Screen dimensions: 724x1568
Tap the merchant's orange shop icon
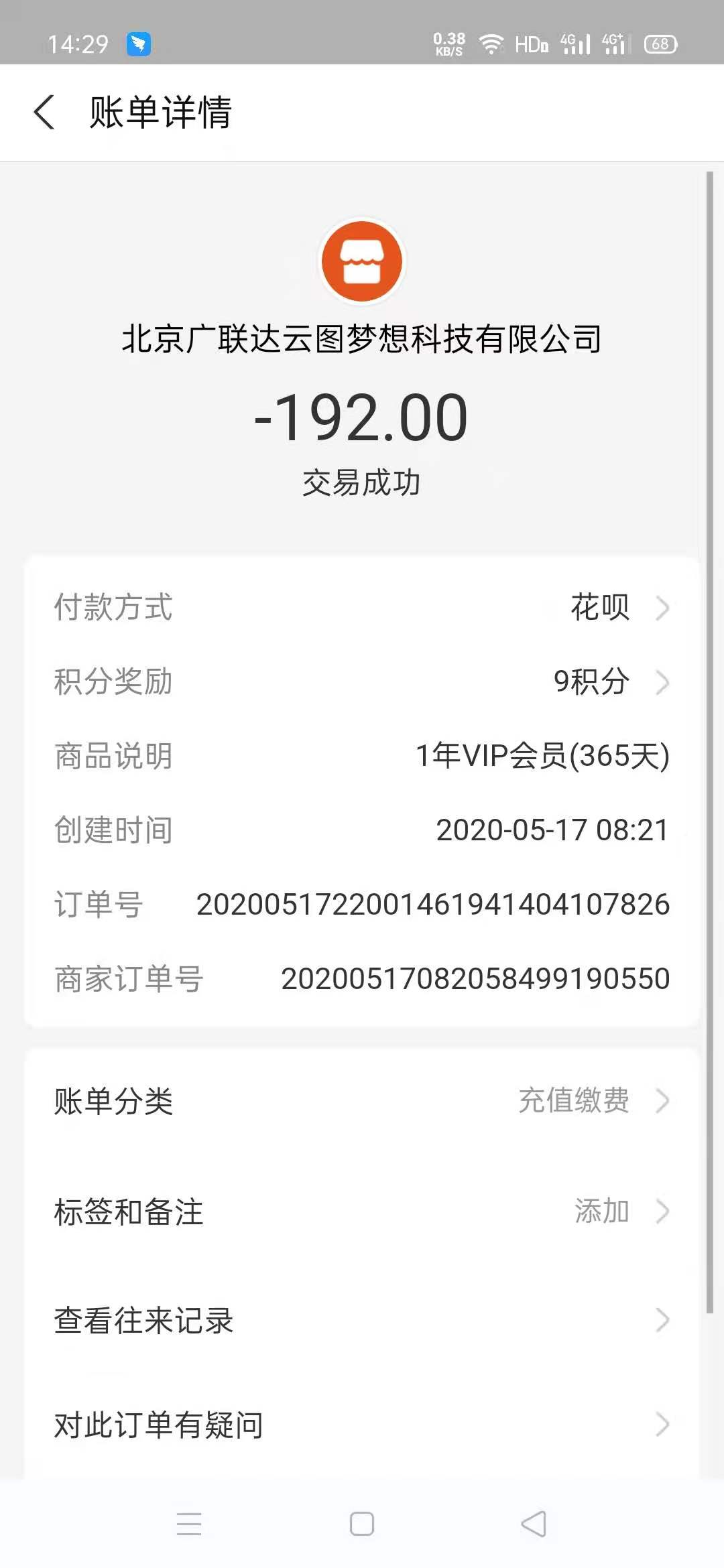362,261
